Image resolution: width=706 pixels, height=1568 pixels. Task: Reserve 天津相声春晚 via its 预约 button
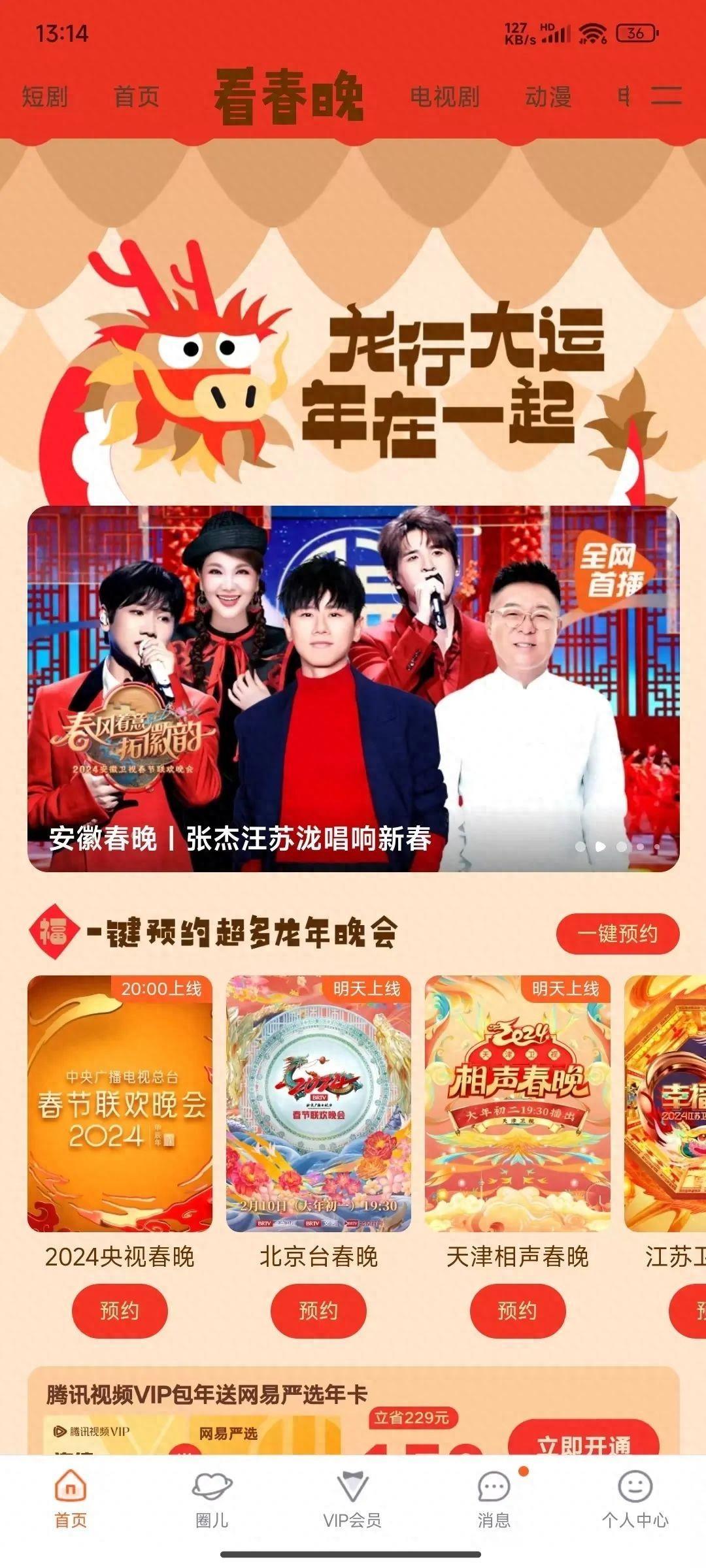pos(518,1311)
